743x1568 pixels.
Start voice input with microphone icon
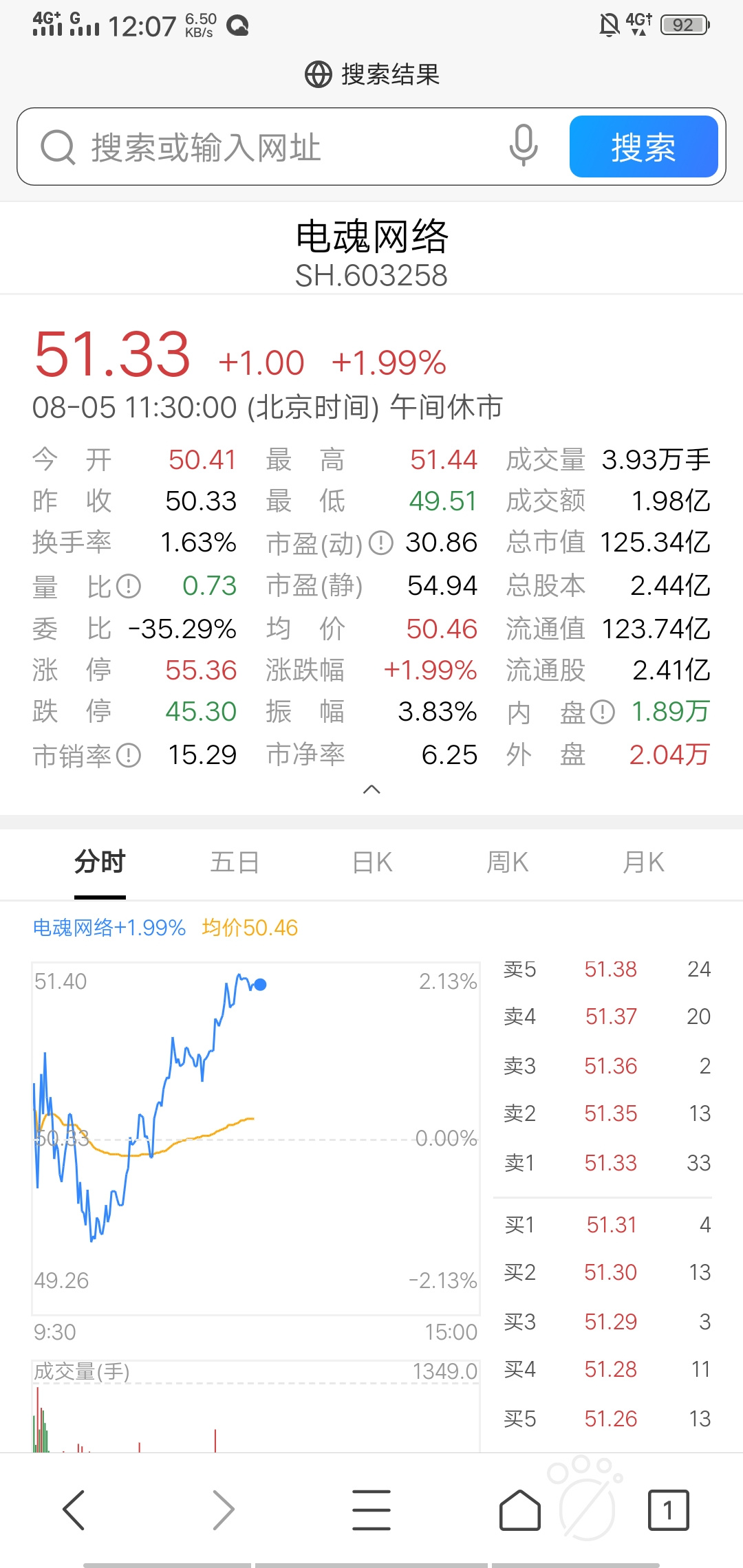click(524, 145)
